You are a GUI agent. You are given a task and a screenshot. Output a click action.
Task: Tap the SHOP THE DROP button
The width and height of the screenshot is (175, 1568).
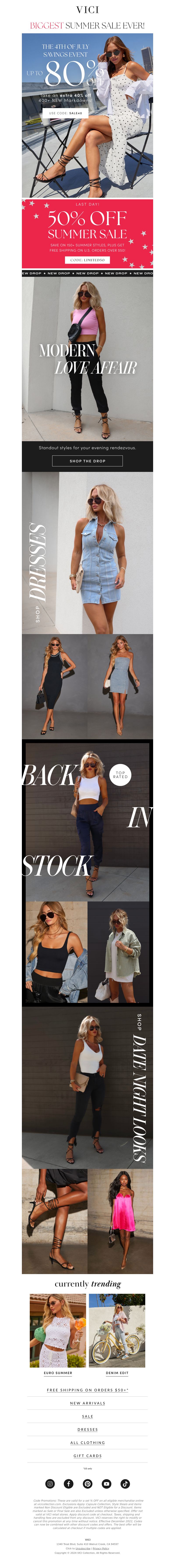87,461
